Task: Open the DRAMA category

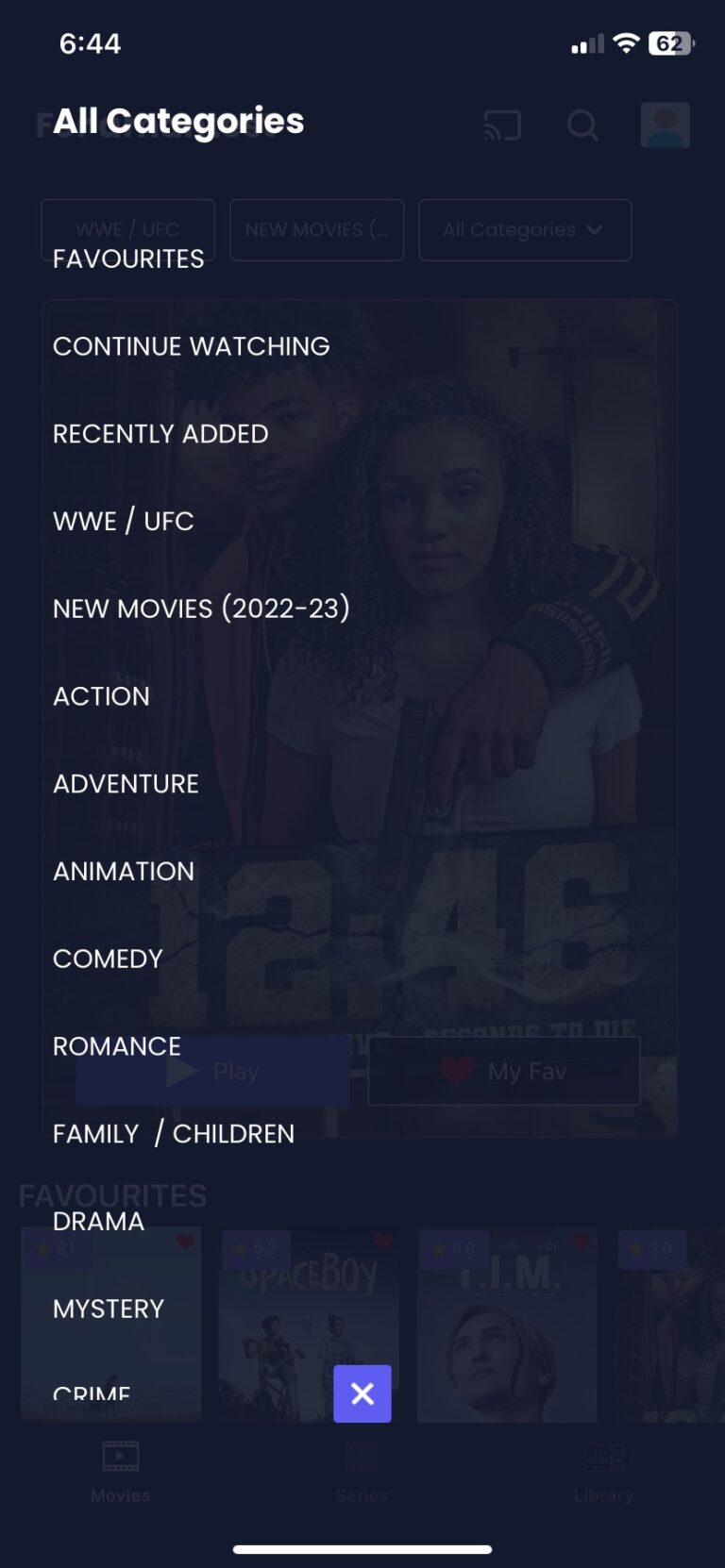Action: coord(98,1222)
